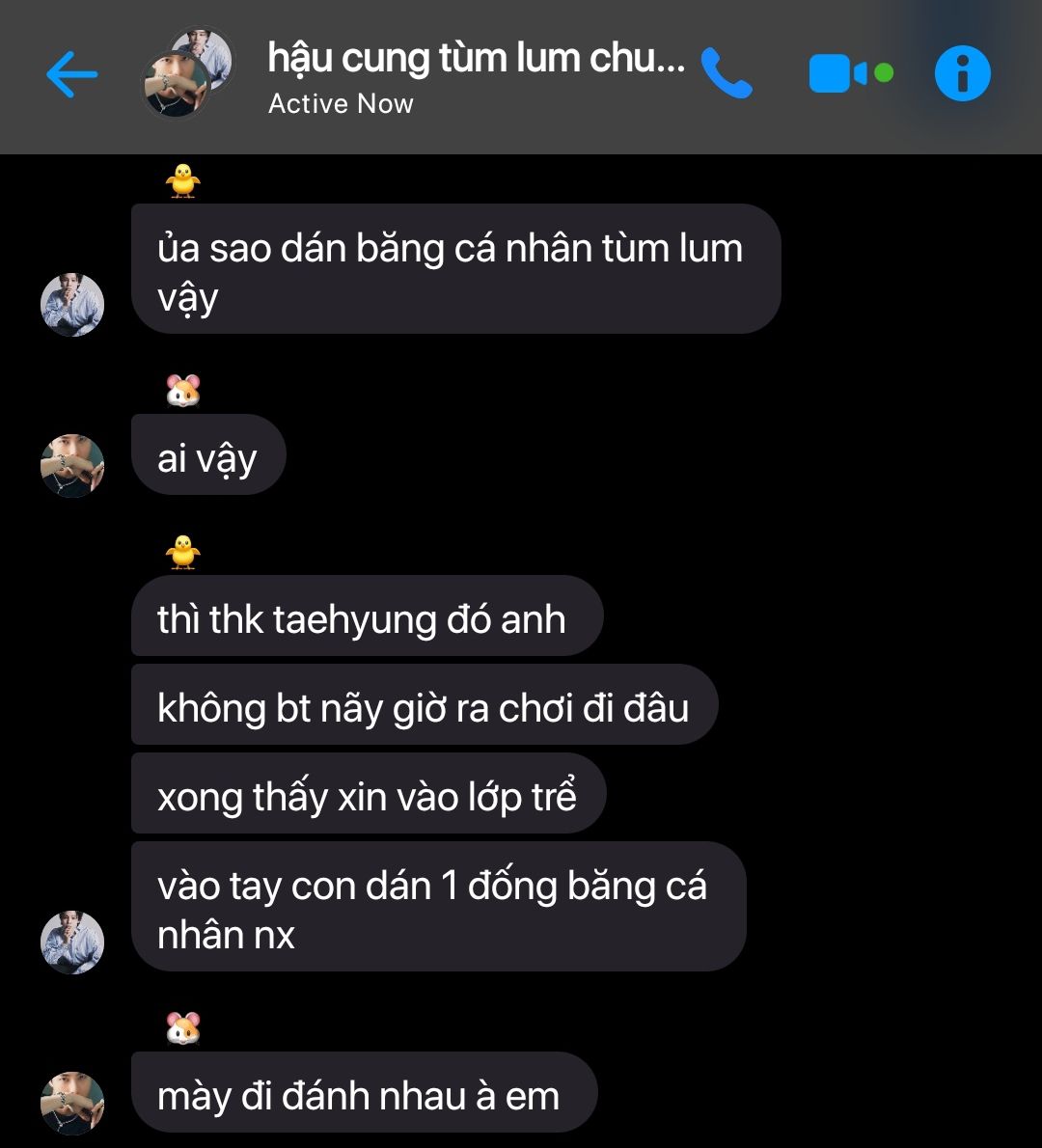Go back to the chat list
Viewport: 1042px width, 1148px height.
click(x=72, y=74)
